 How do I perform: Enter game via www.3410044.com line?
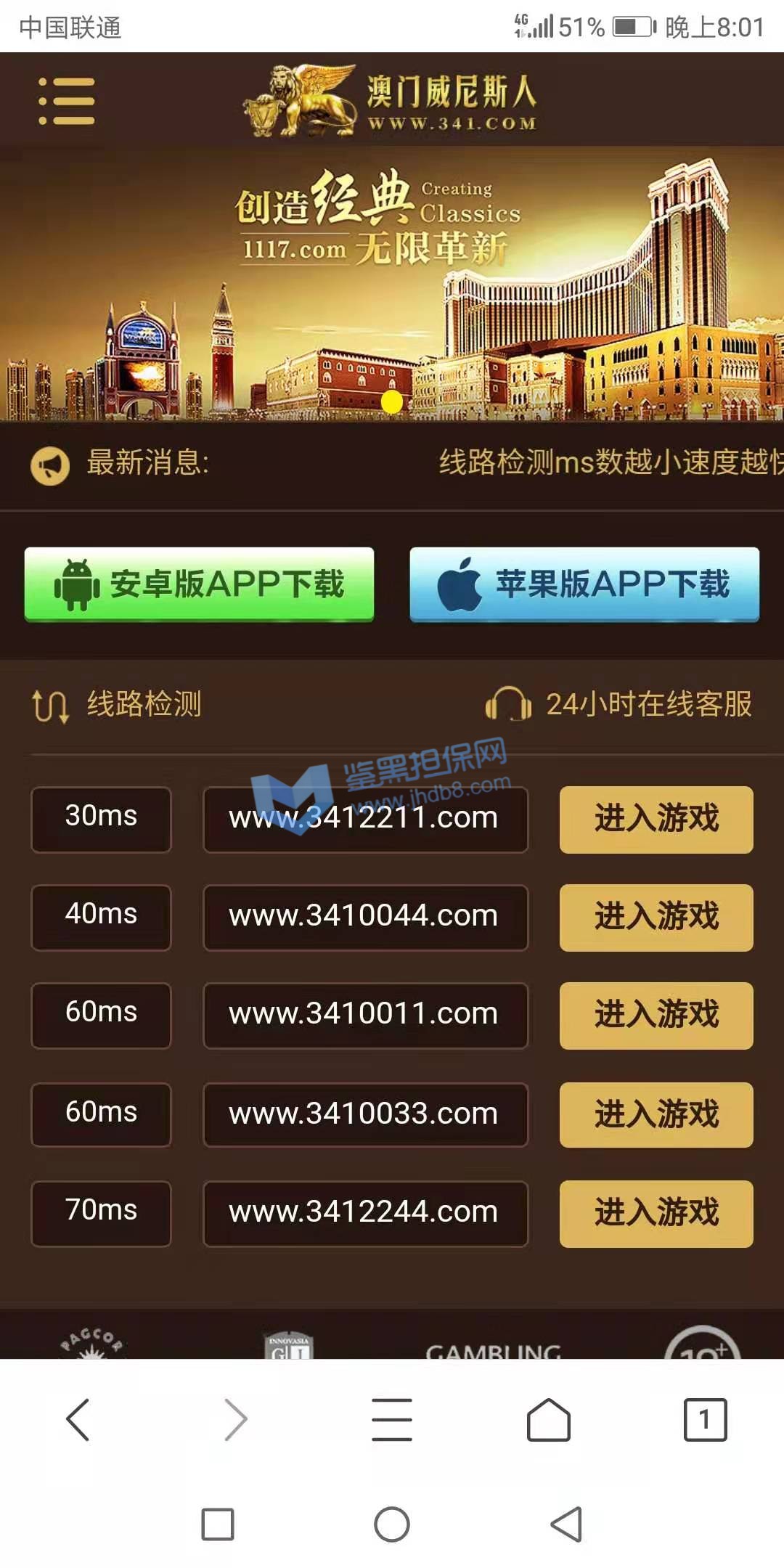656,917
